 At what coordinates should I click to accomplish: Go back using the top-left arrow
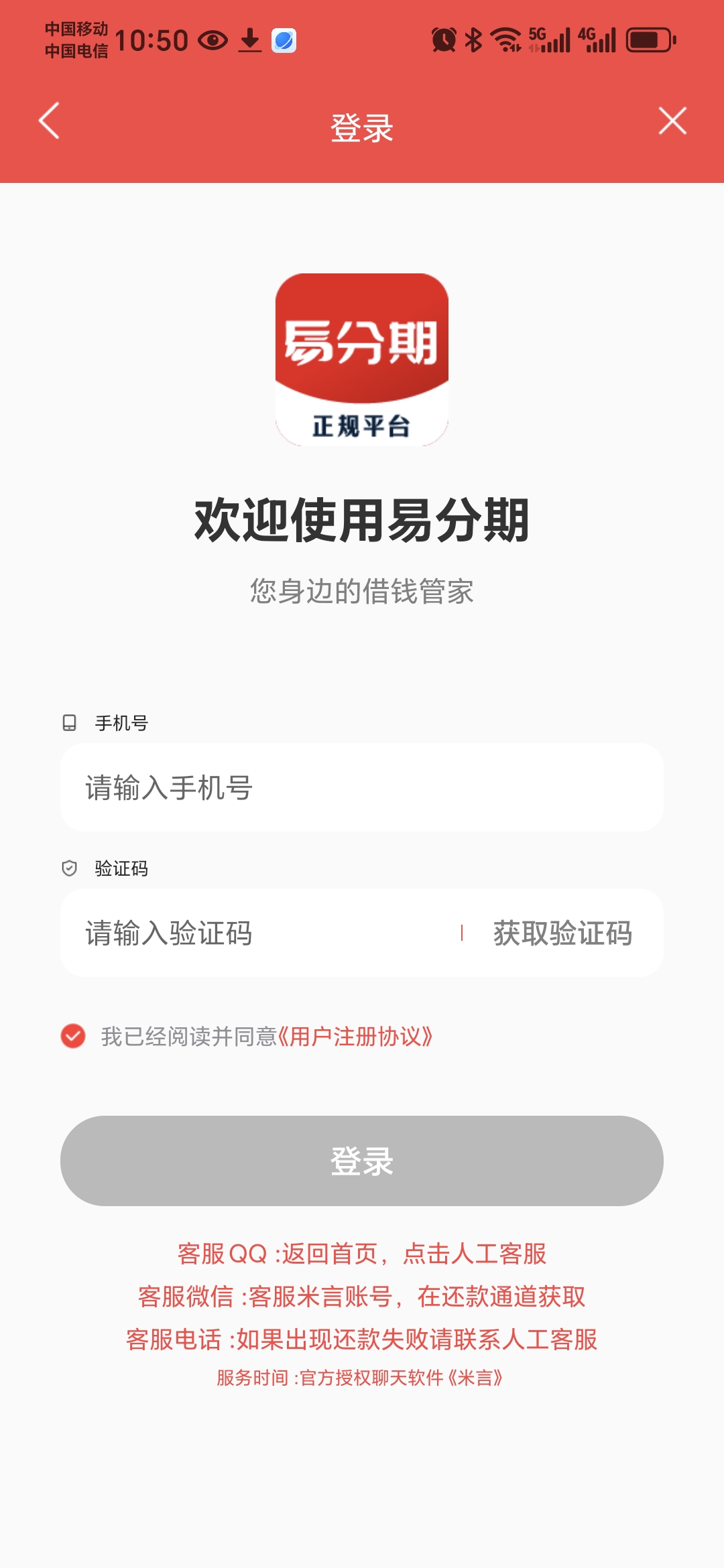click(x=49, y=121)
